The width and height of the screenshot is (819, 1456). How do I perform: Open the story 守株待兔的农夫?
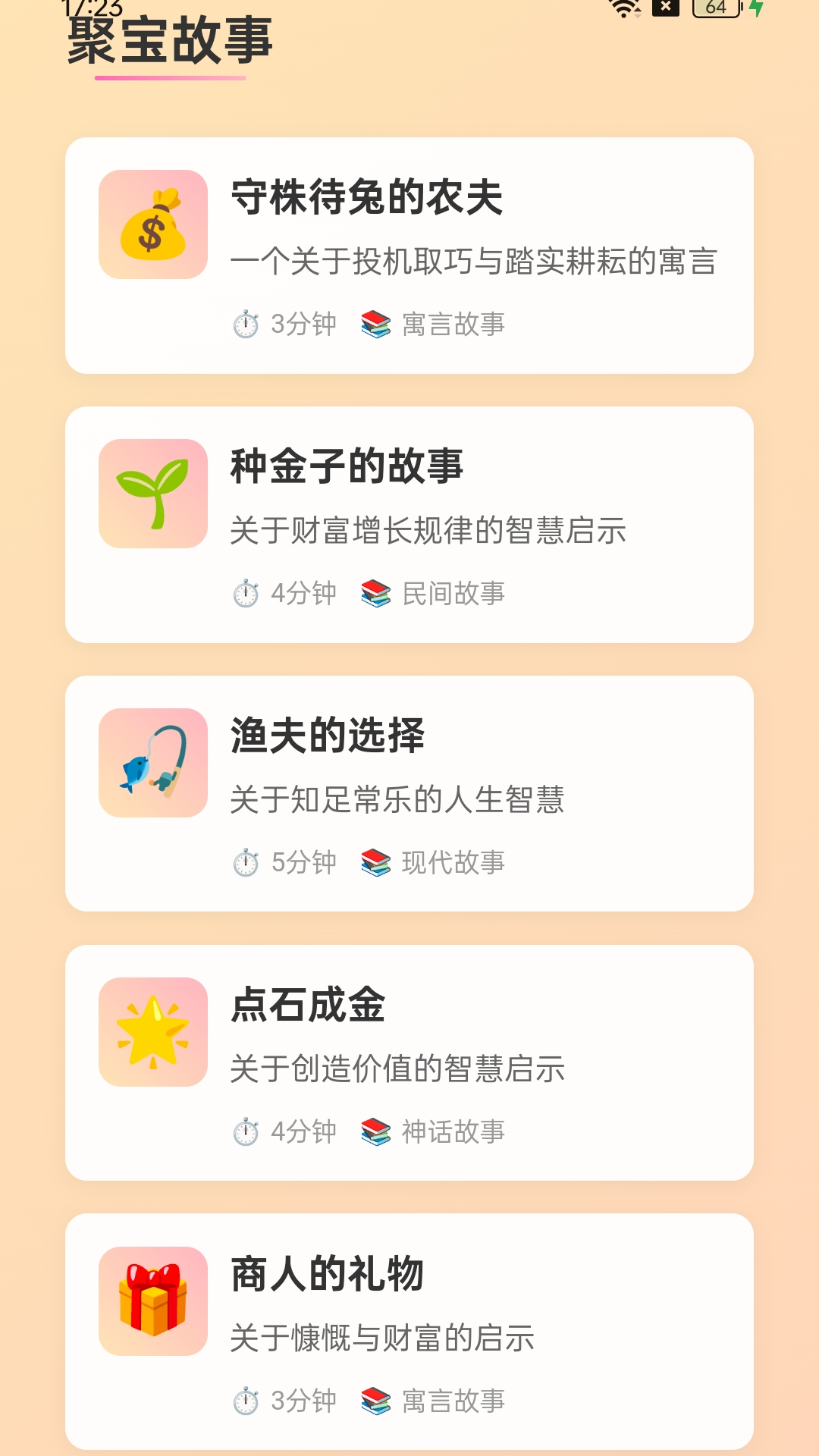[x=409, y=254]
